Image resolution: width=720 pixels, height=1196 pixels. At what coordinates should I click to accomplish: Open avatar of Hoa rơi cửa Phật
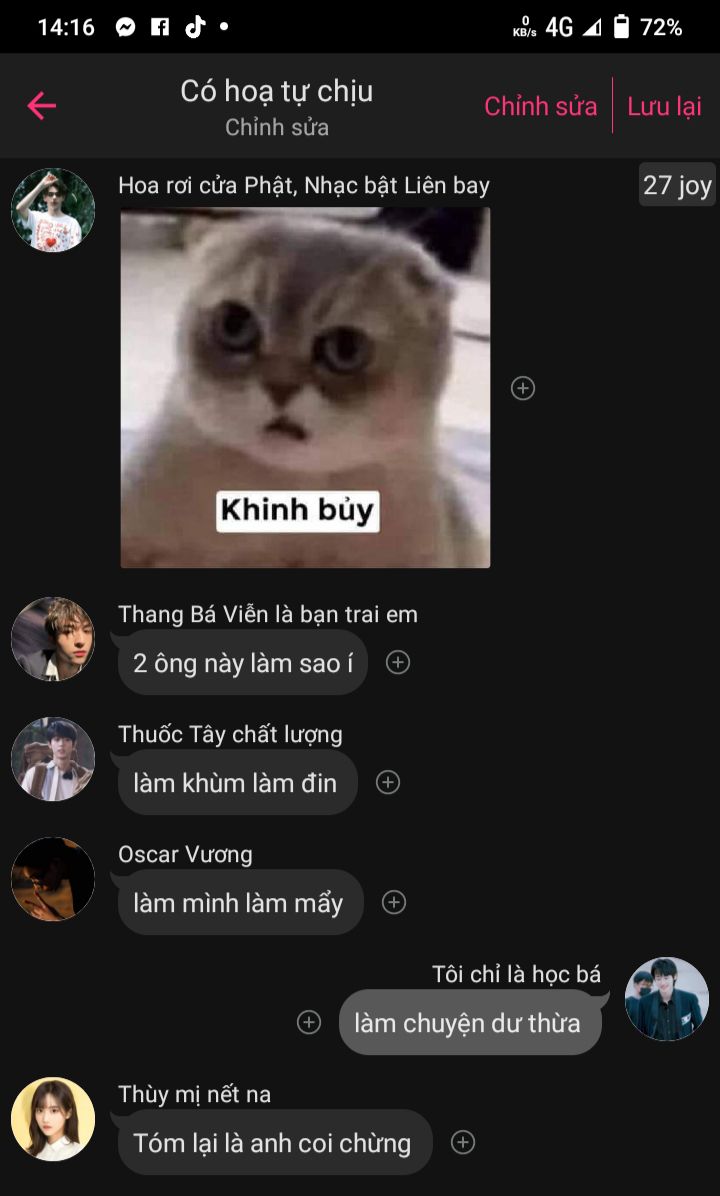(53, 210)
